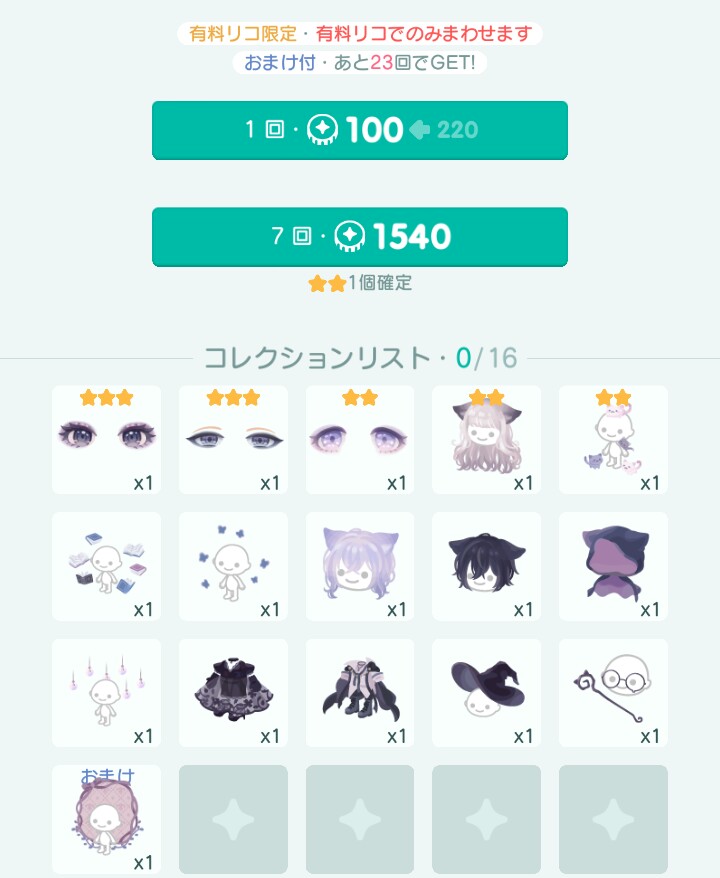View the three-star purple sparkly eyes item
The height and width of the screenshot is (878, 720).
pos(106,440)
